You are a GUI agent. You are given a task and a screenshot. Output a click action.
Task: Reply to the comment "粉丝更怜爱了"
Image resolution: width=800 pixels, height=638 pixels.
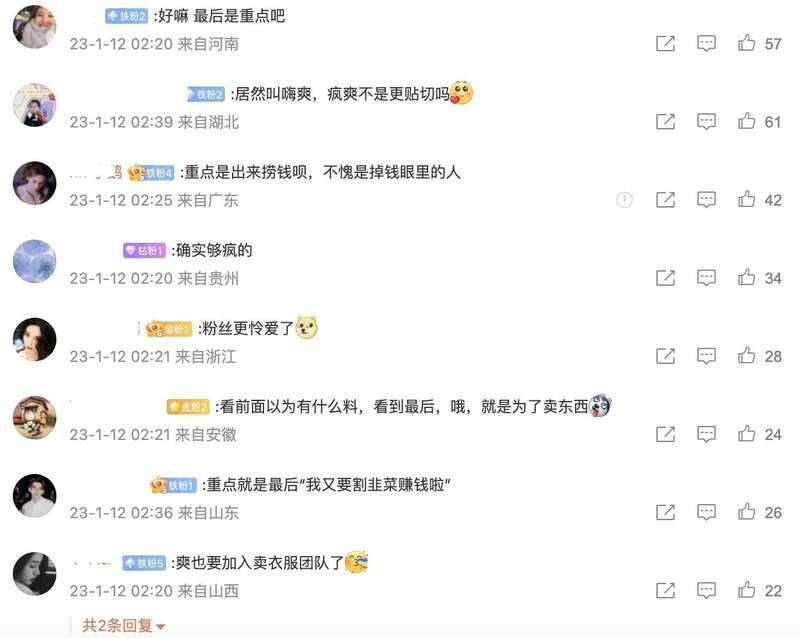coord(706,356)
